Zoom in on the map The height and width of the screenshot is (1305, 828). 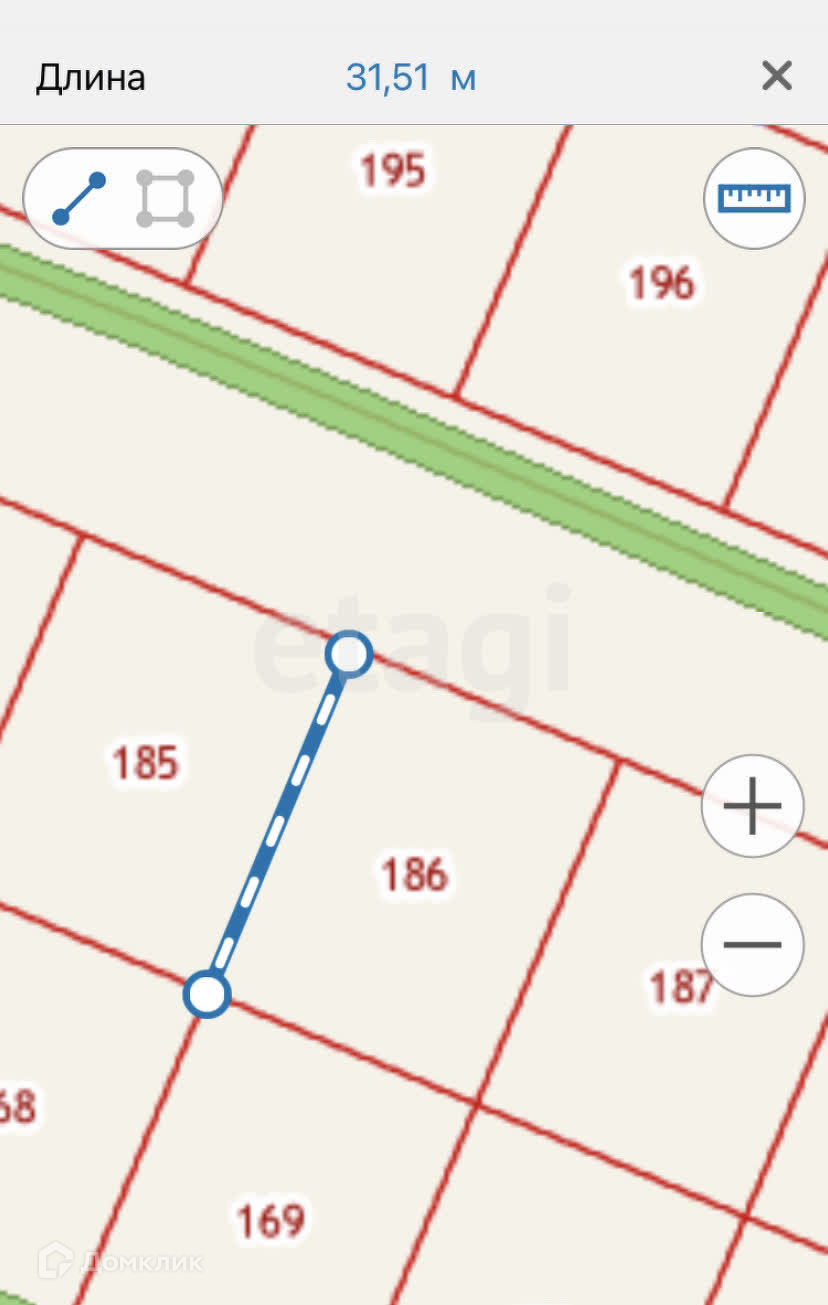(752, 805)
